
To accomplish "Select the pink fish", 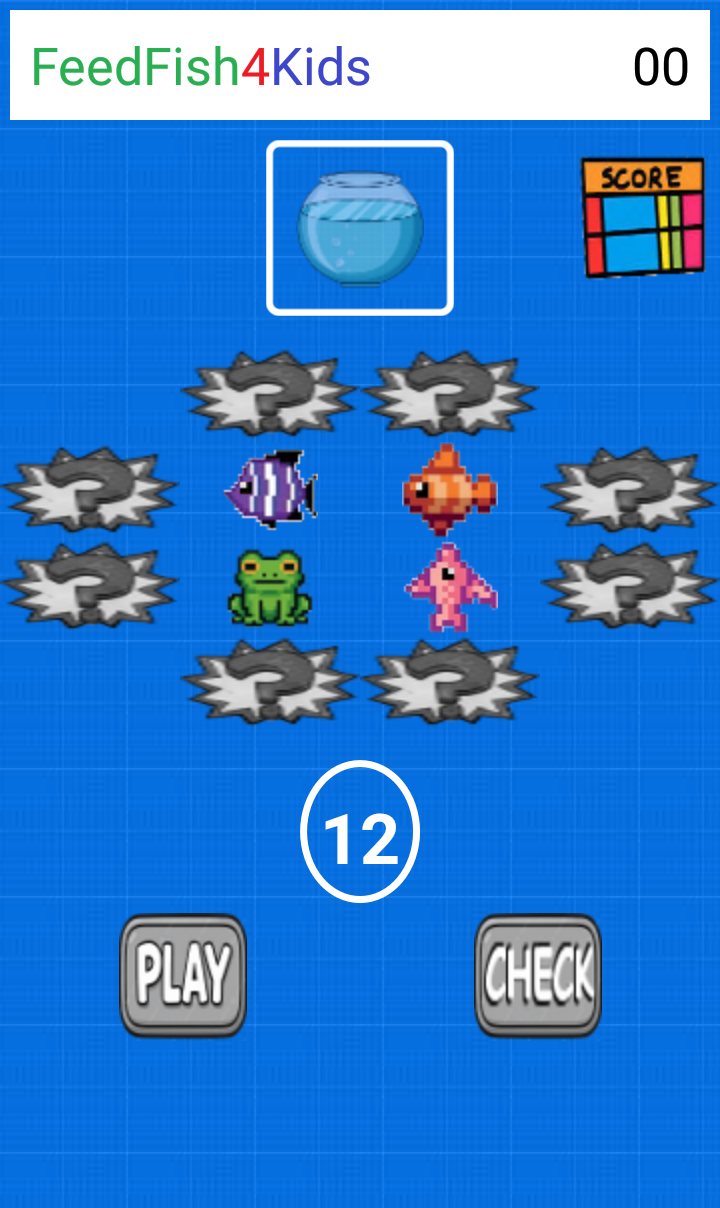I will (x=450, y=588).
